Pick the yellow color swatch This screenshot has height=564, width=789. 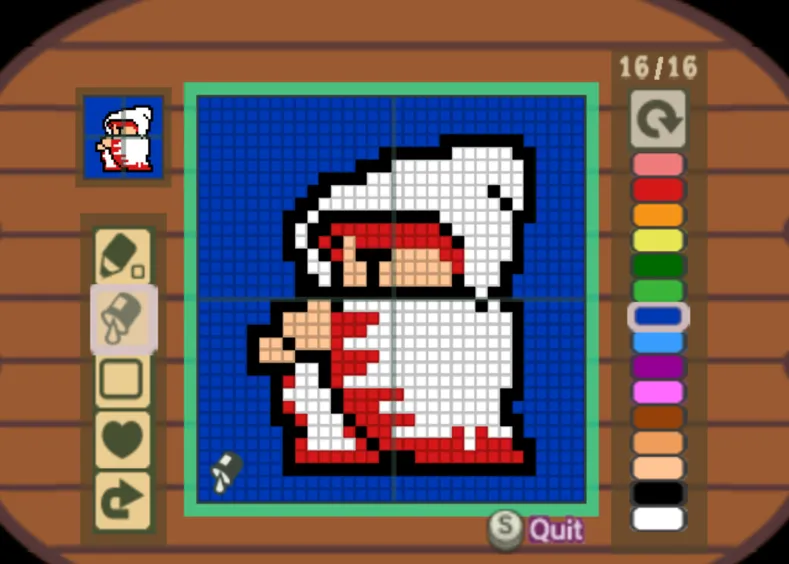[x=658, y=240]
